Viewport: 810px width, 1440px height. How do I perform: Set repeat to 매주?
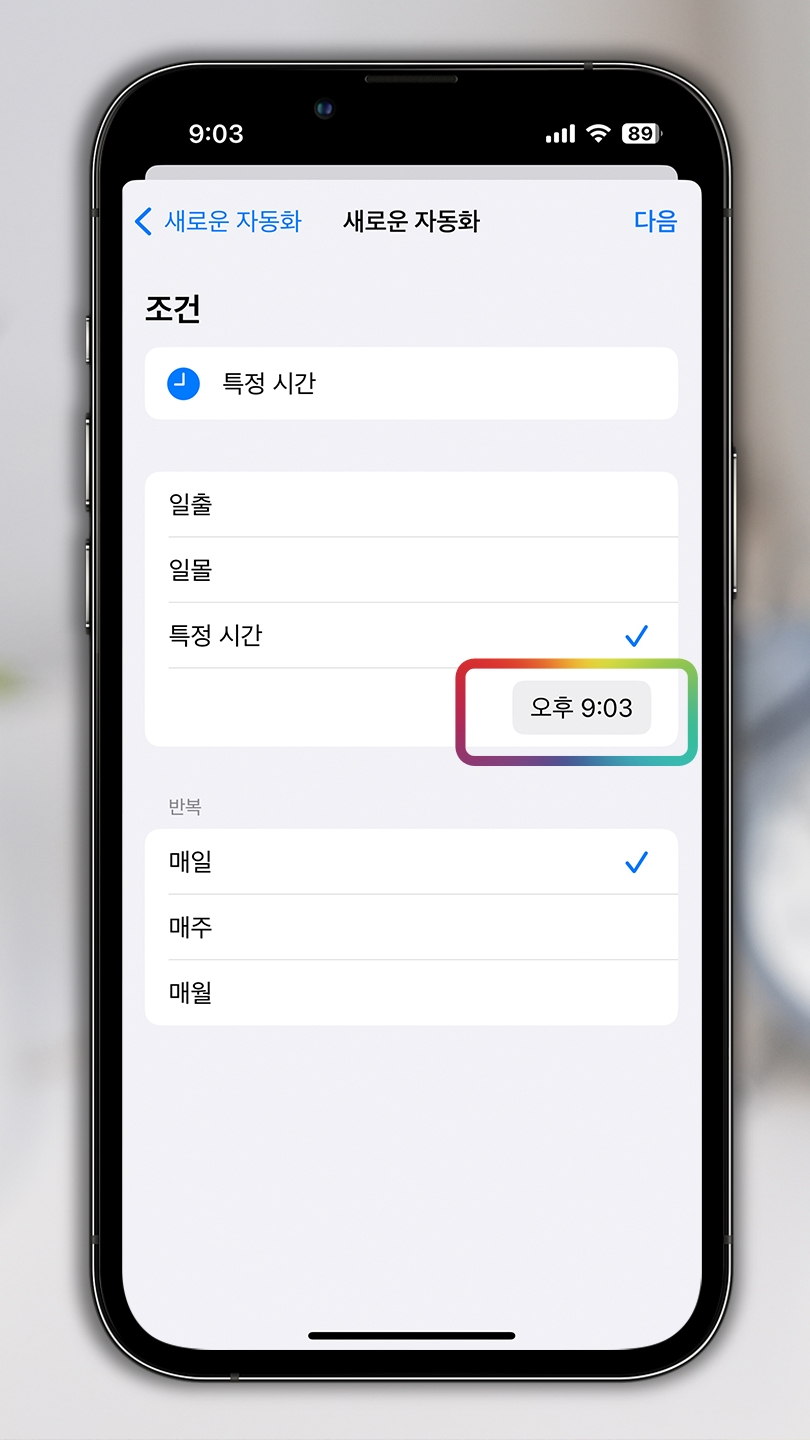coord(411,927)
